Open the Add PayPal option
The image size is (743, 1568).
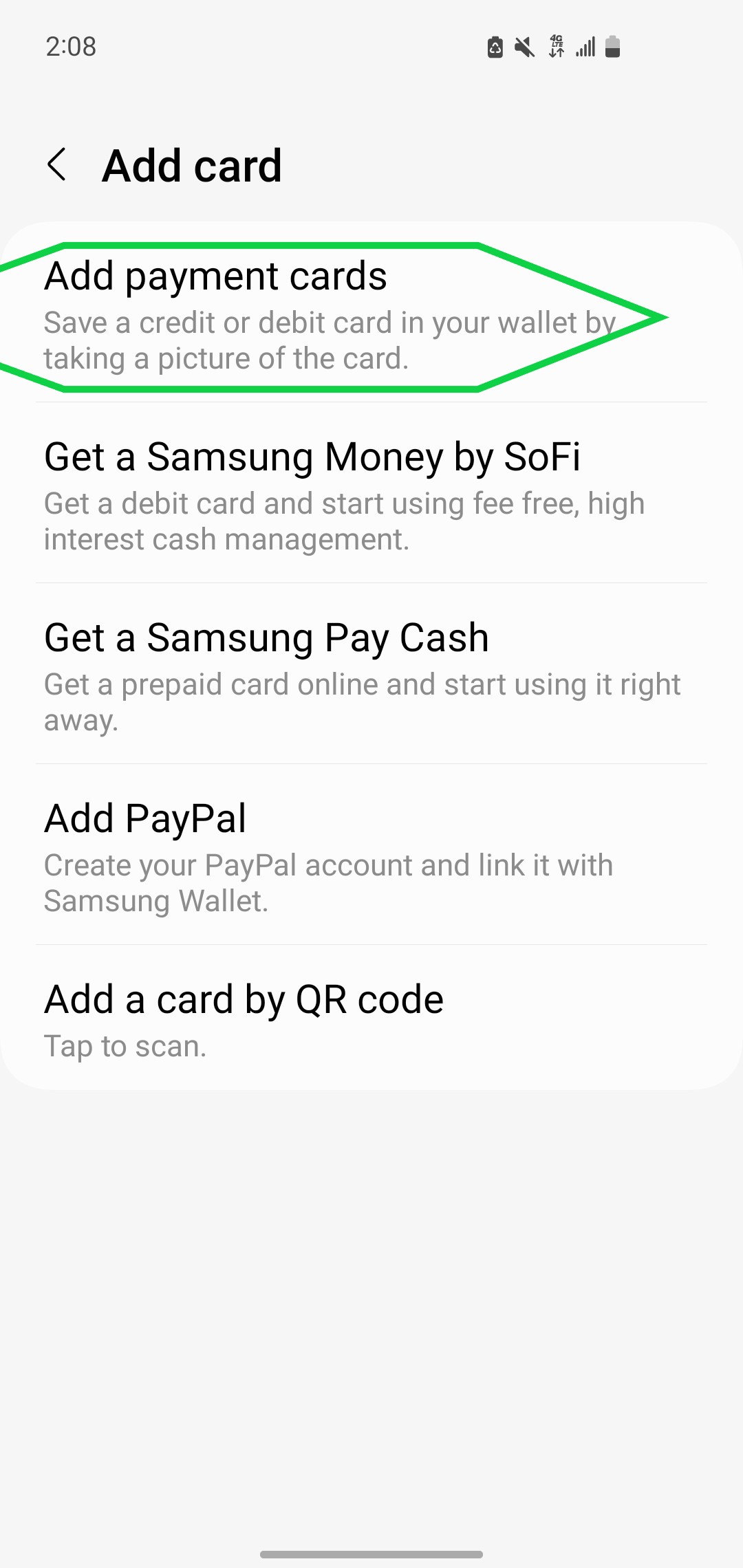click(144, 818)
